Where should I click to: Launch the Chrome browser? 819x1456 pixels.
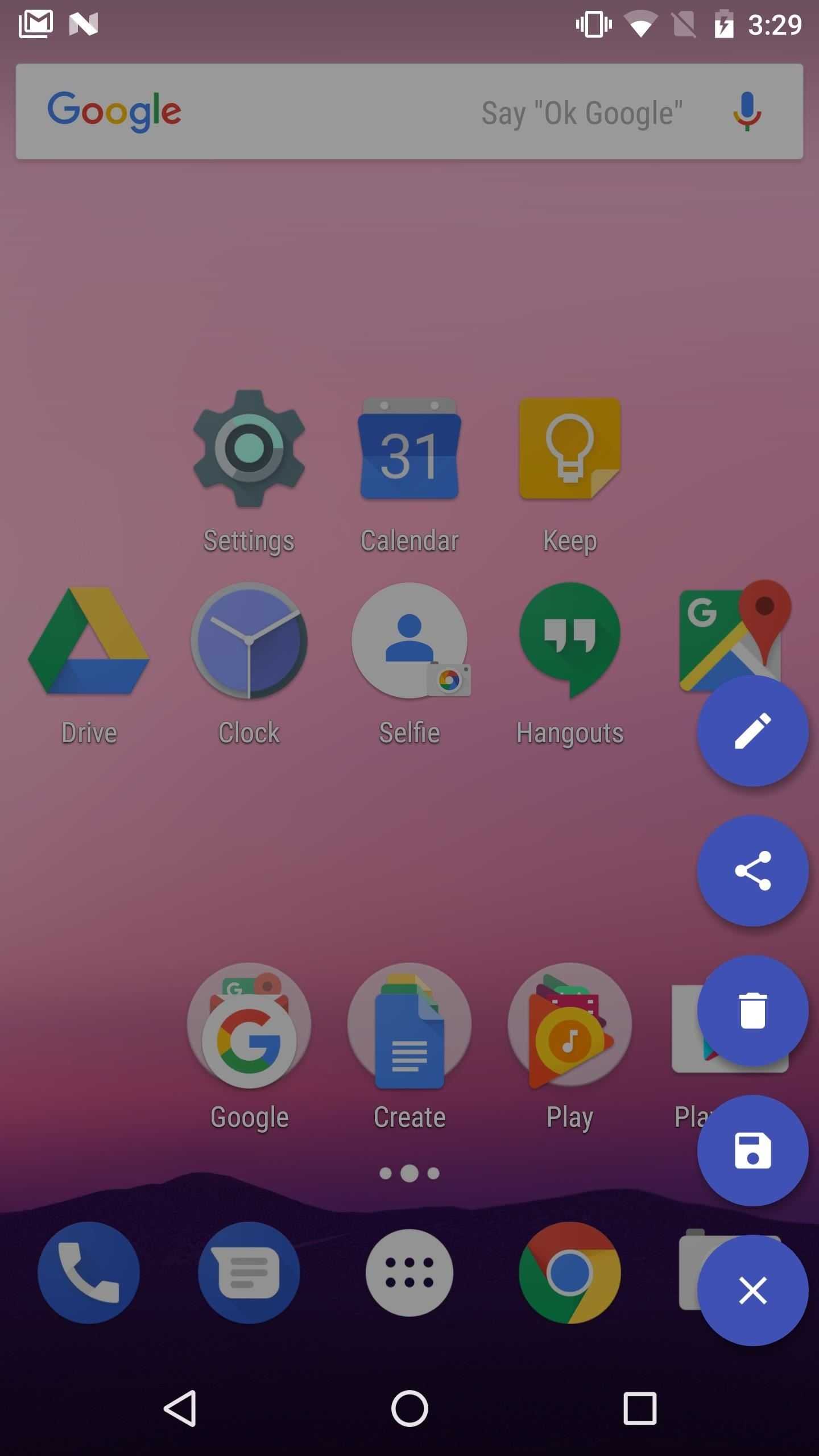pos(569,1273)
